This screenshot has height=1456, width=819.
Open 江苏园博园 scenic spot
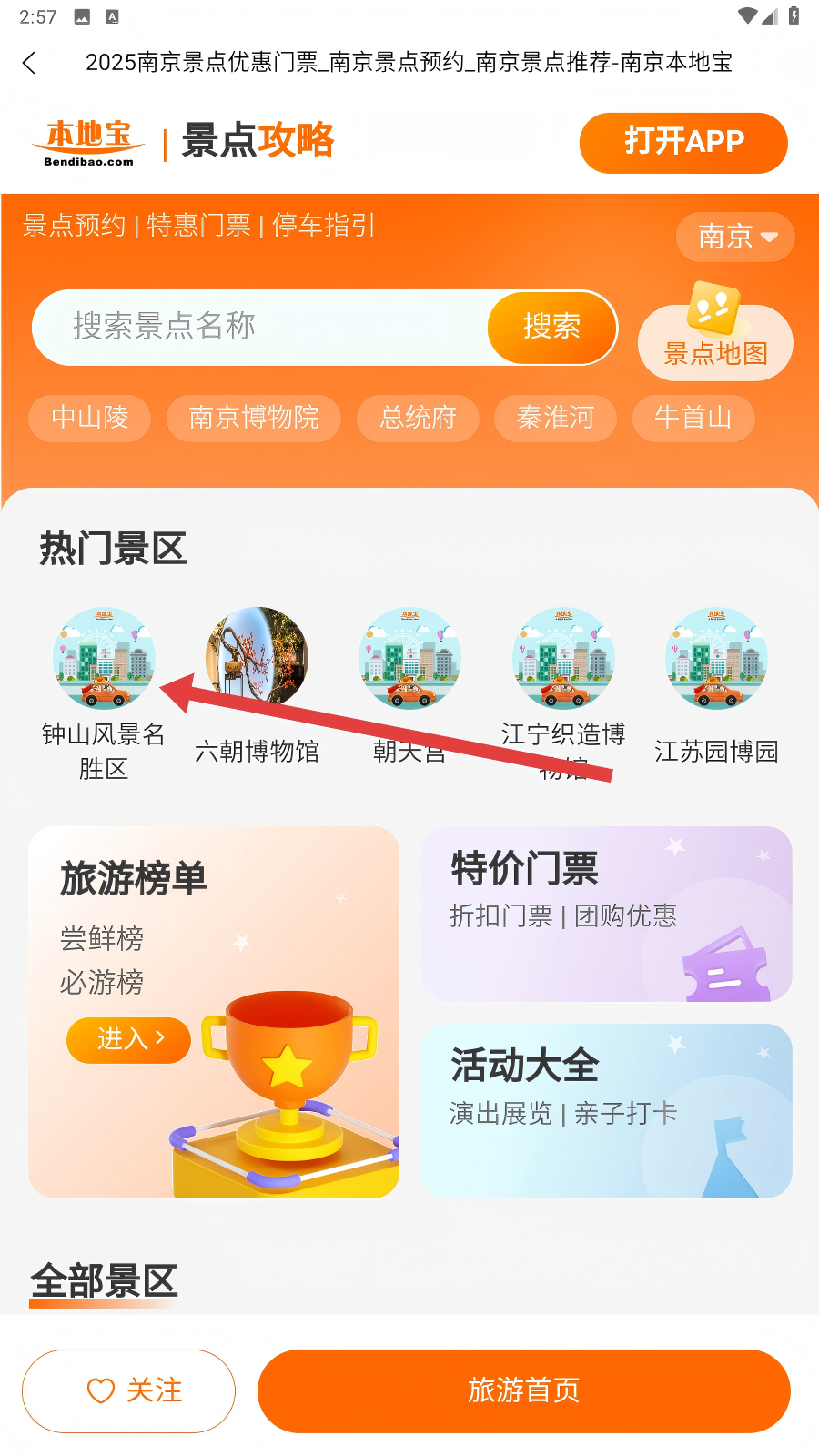(716, 659)
